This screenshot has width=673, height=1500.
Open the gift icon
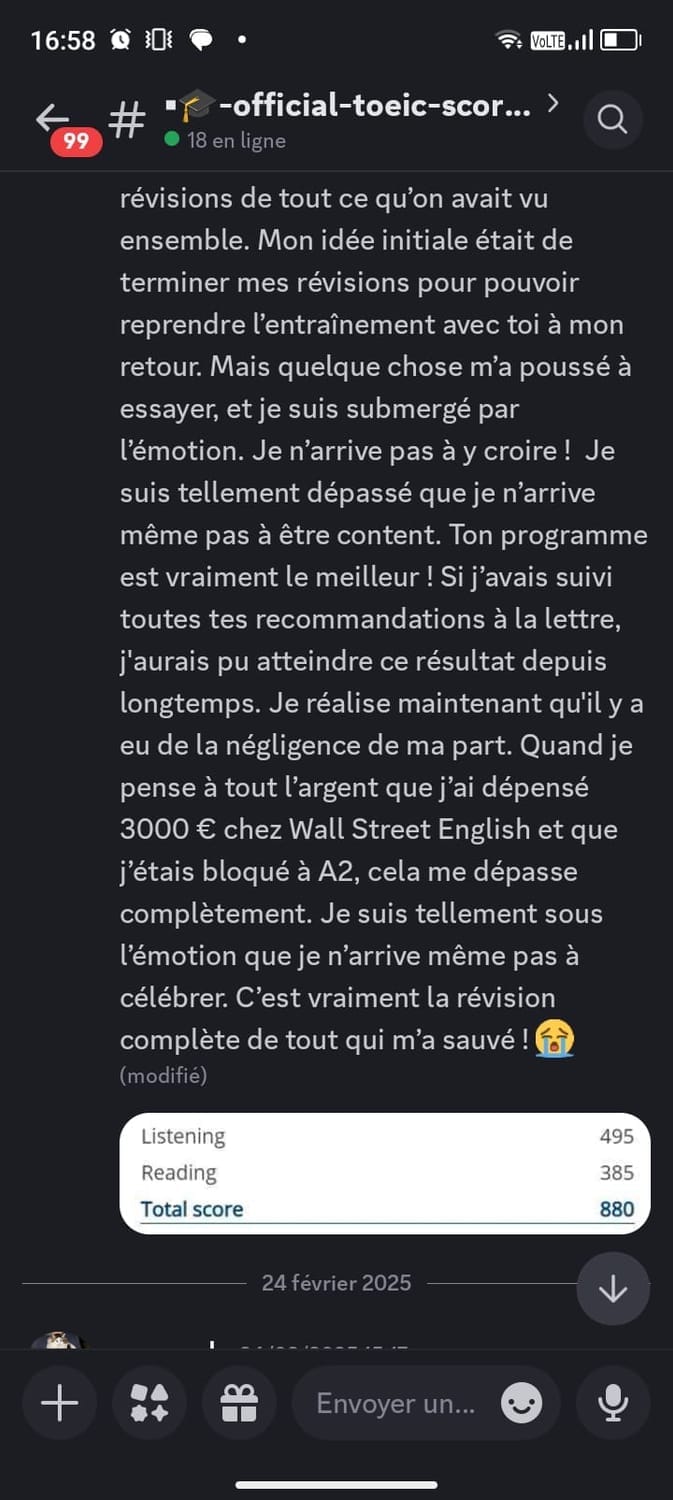coord(239,1403)
